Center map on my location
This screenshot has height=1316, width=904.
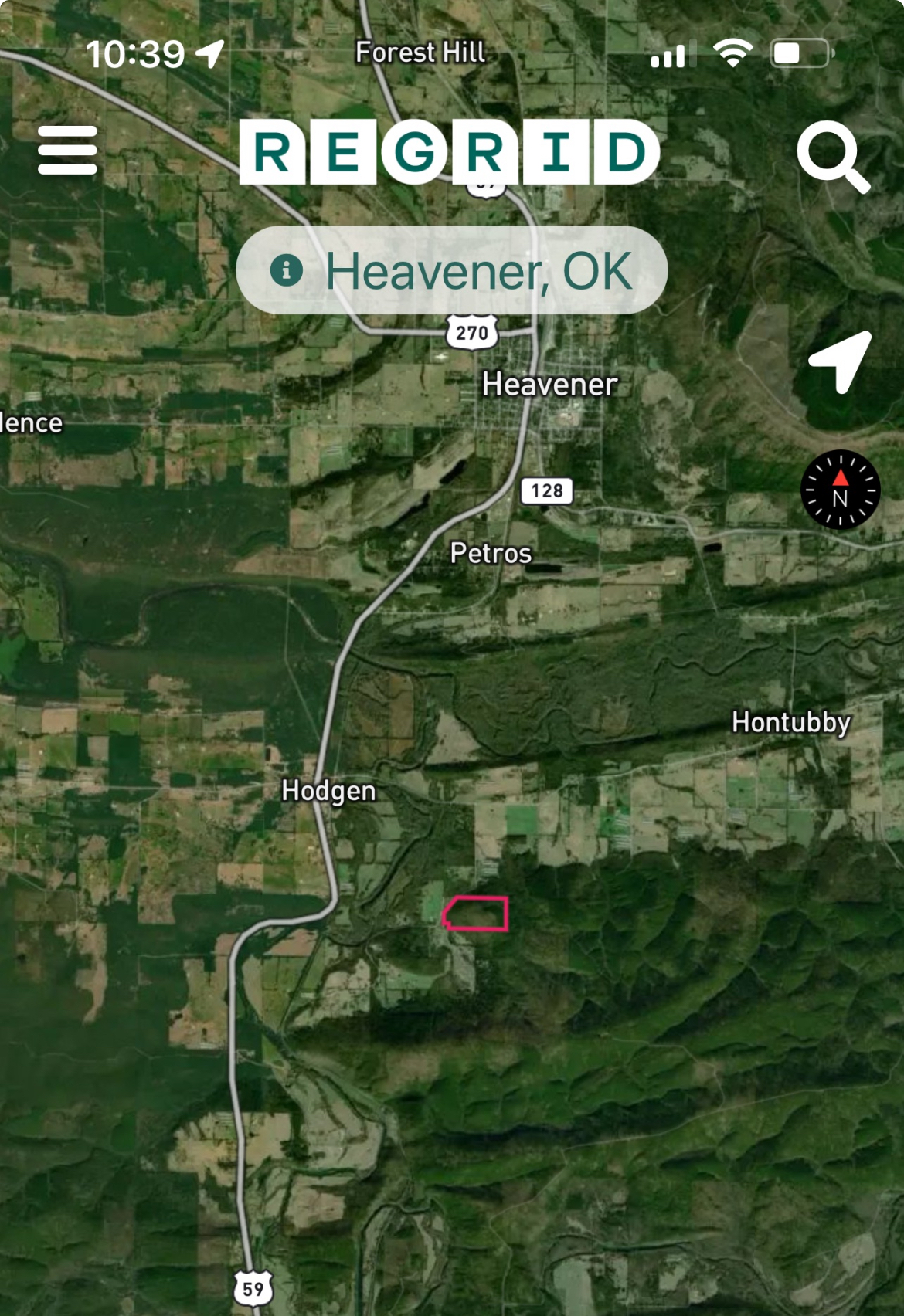tap(840, 361)
